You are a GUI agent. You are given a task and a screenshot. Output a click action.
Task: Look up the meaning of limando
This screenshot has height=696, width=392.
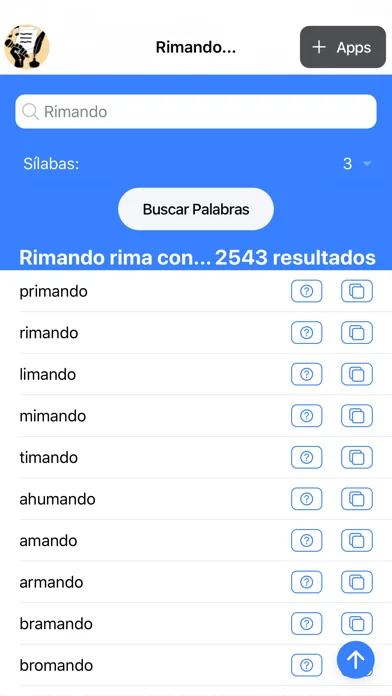point(306,374)
